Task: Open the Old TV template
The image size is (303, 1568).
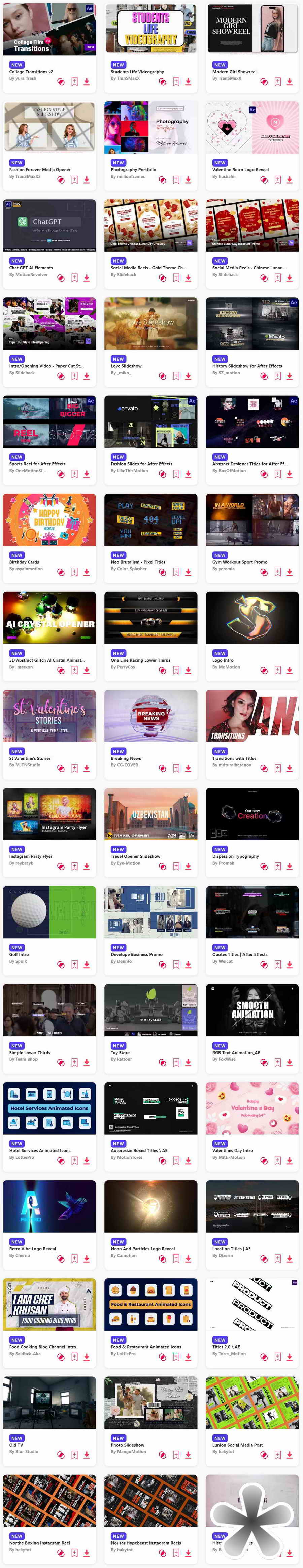Action: pyautogui.click(x=49, y=1402)
